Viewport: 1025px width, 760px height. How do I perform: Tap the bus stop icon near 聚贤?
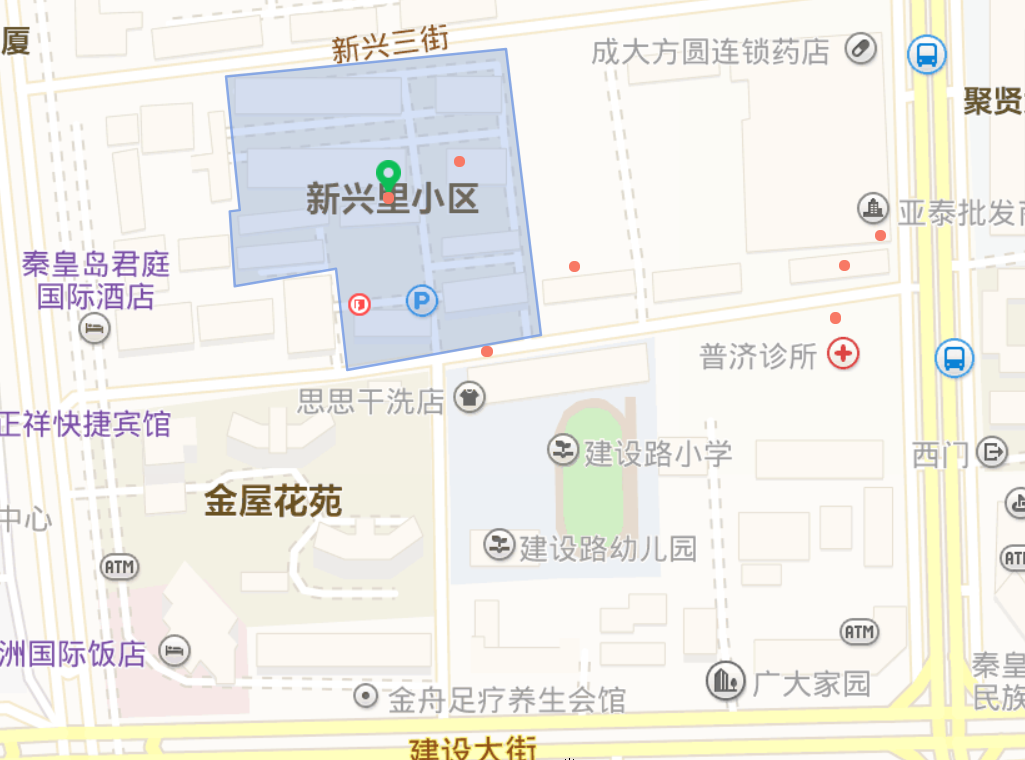click(927, 54)
